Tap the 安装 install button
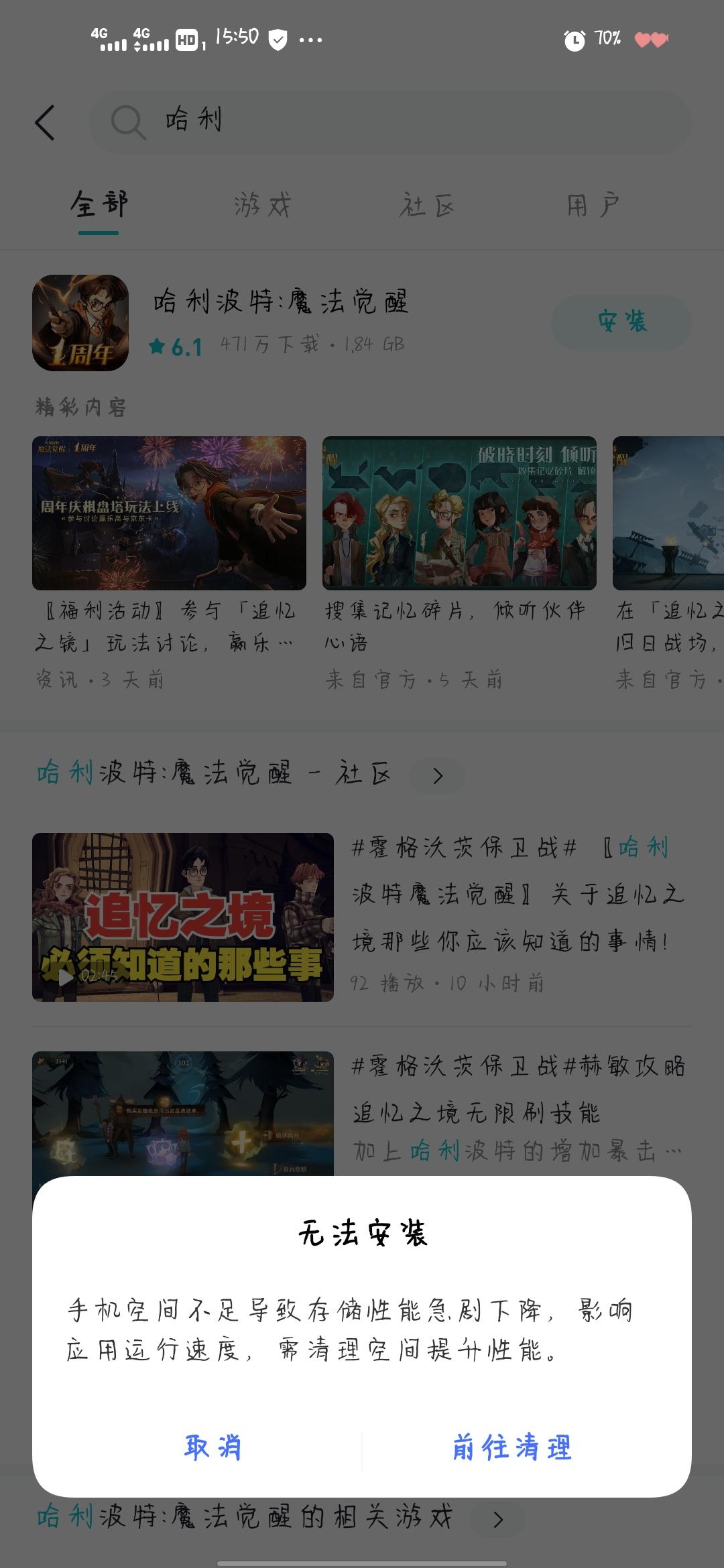 click(623, 323)
